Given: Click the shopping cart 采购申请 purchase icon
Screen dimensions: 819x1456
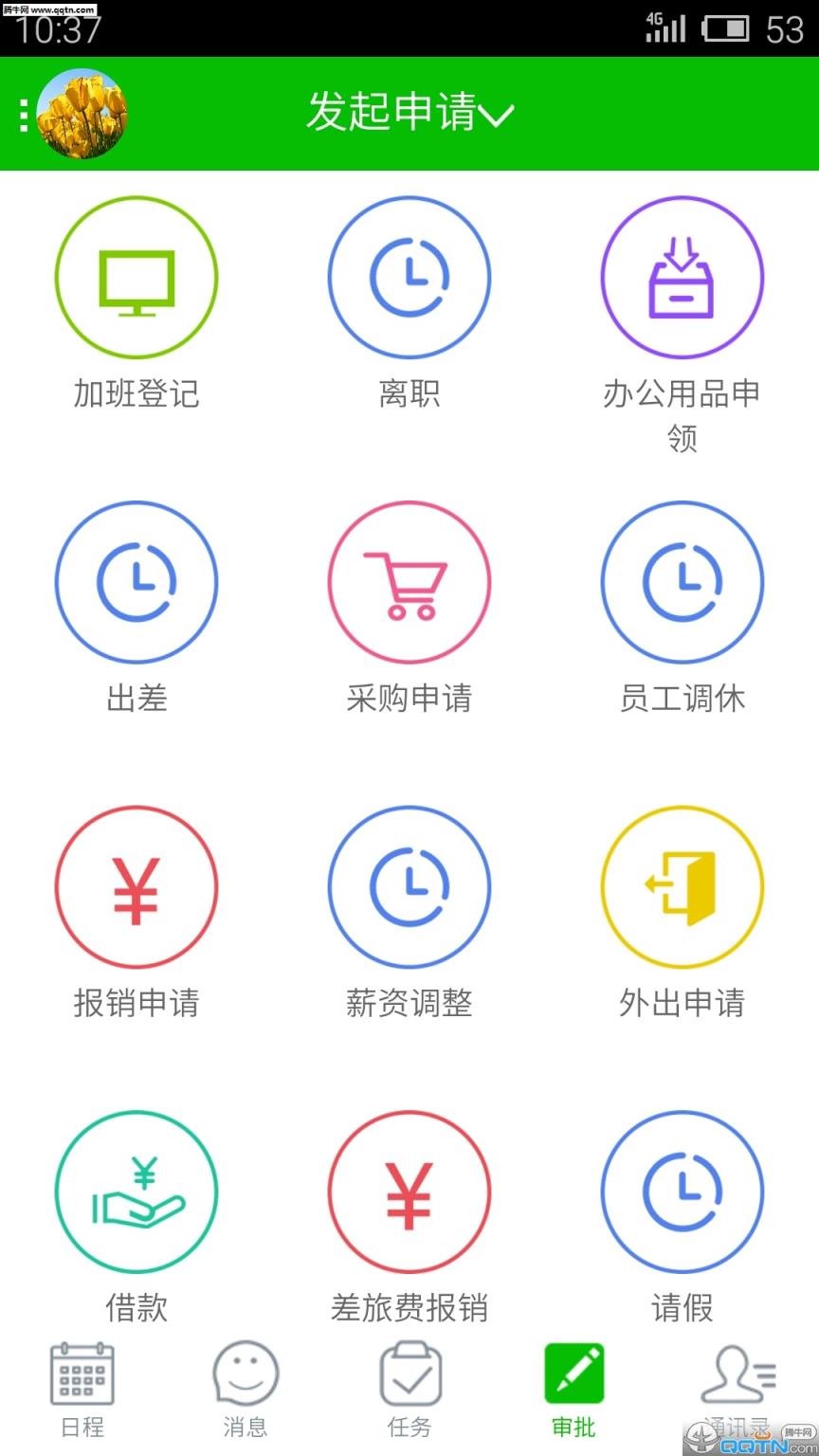Looking at the screenshot, I should [x=409, y=583].
